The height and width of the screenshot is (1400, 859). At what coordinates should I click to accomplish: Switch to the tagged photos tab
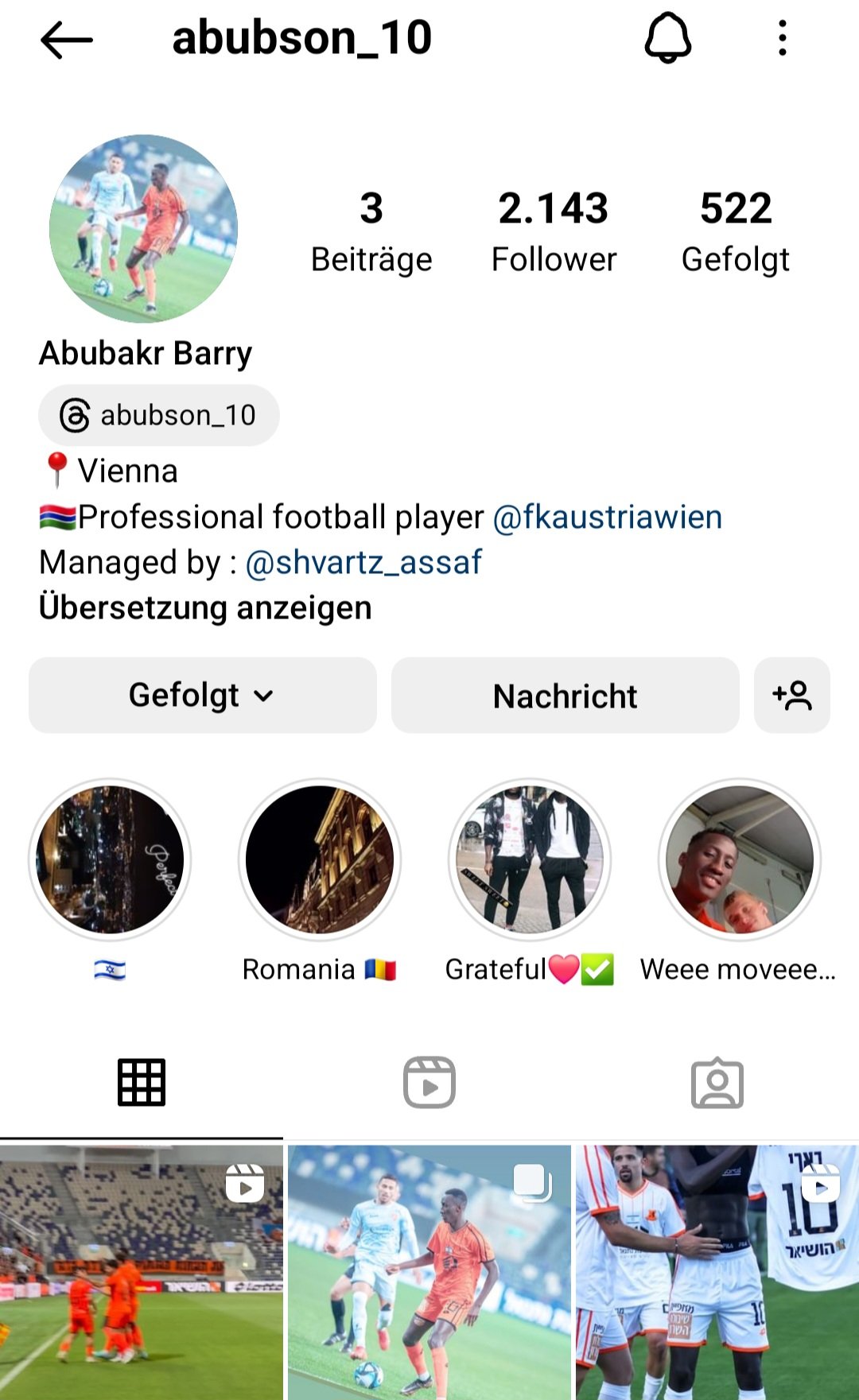[717, 1082]
